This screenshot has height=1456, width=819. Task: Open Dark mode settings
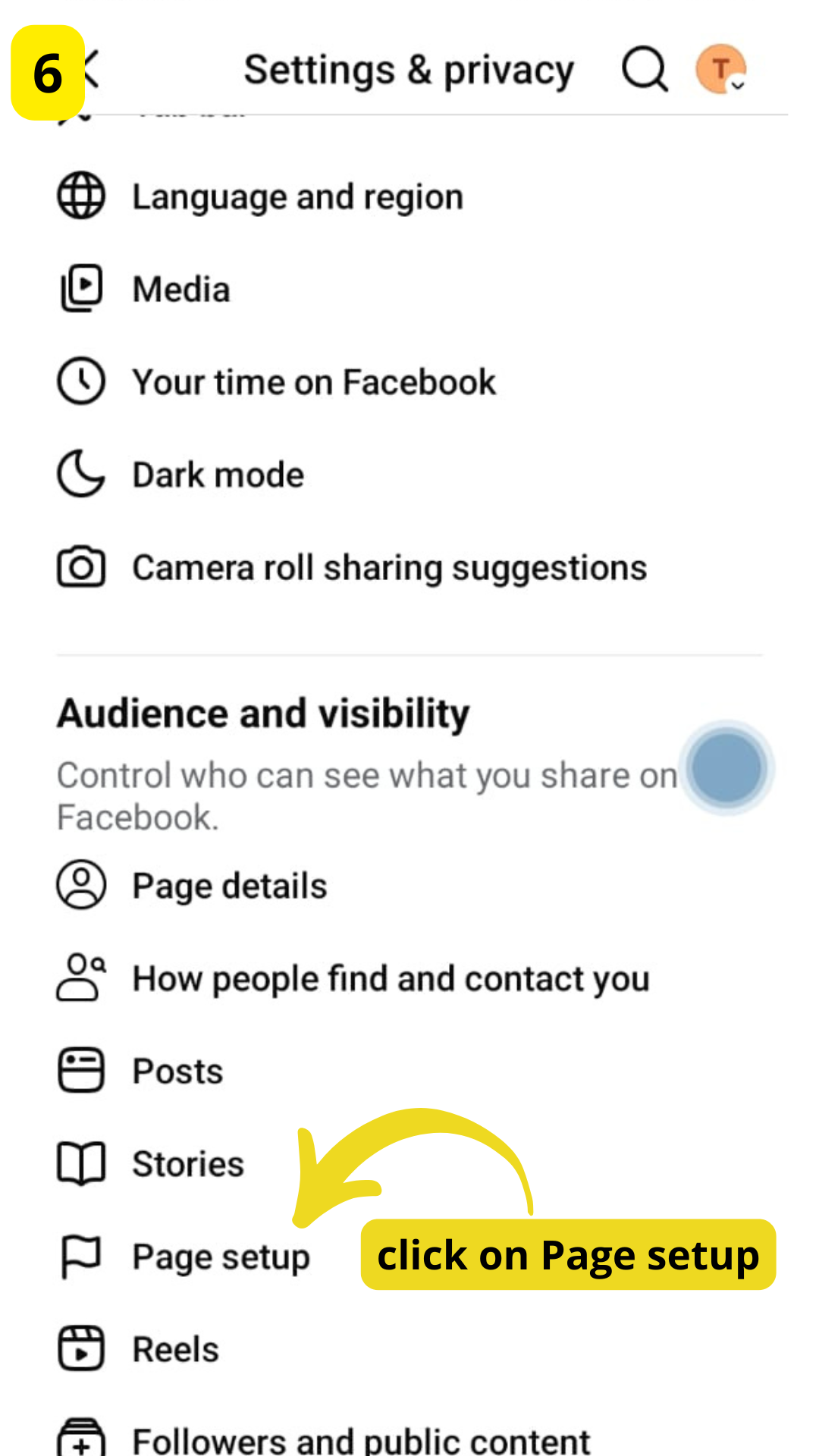click(x=218, y=475)
